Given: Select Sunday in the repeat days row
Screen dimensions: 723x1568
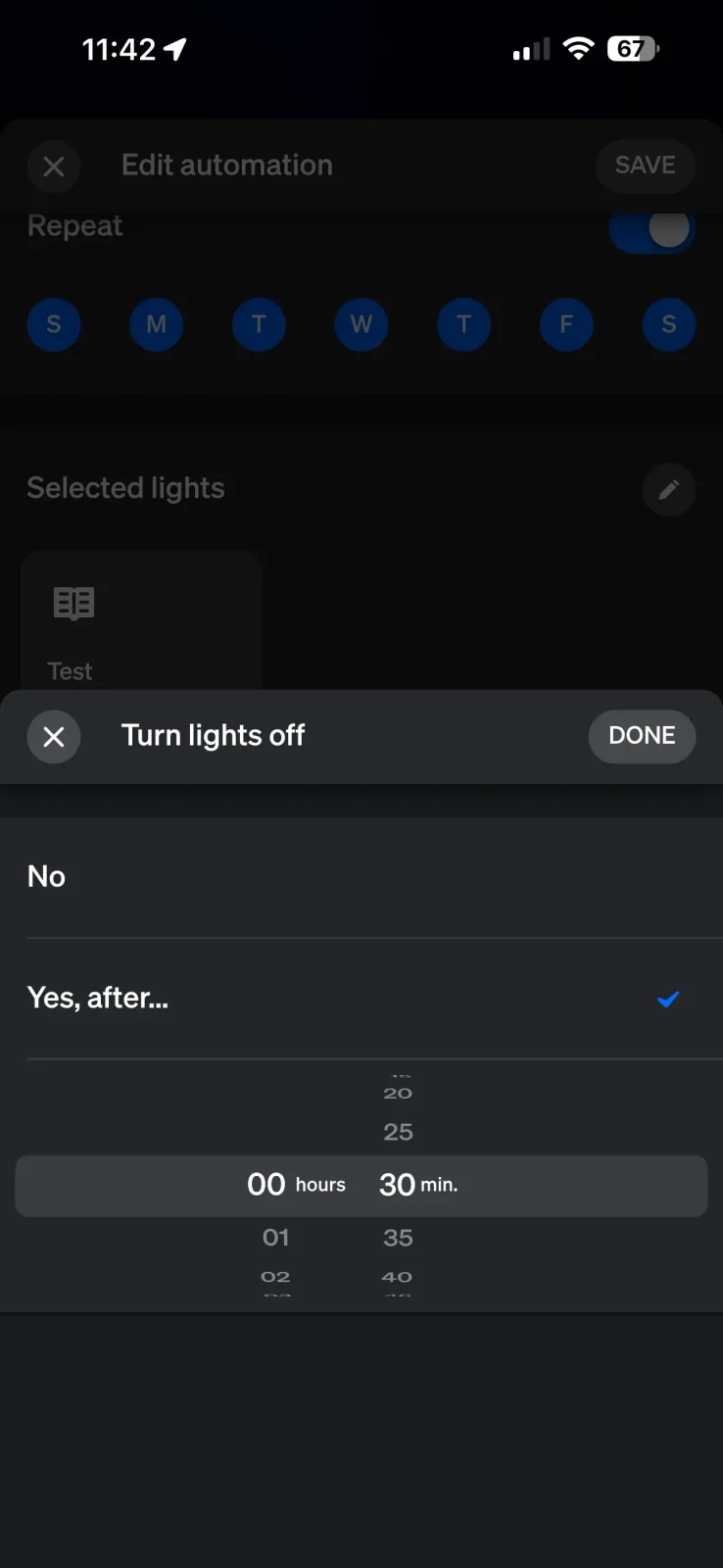Looking at the screenshot, I should pyautogui.click(x=54, y=324).
